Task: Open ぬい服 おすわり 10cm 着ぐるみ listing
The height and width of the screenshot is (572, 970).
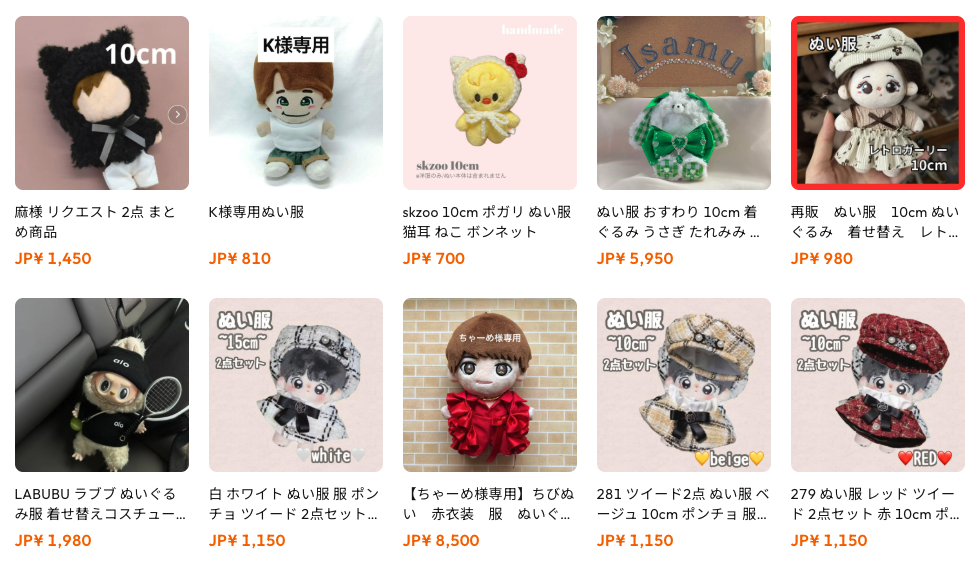Action: pyautogui.click(x=683, y=103)
